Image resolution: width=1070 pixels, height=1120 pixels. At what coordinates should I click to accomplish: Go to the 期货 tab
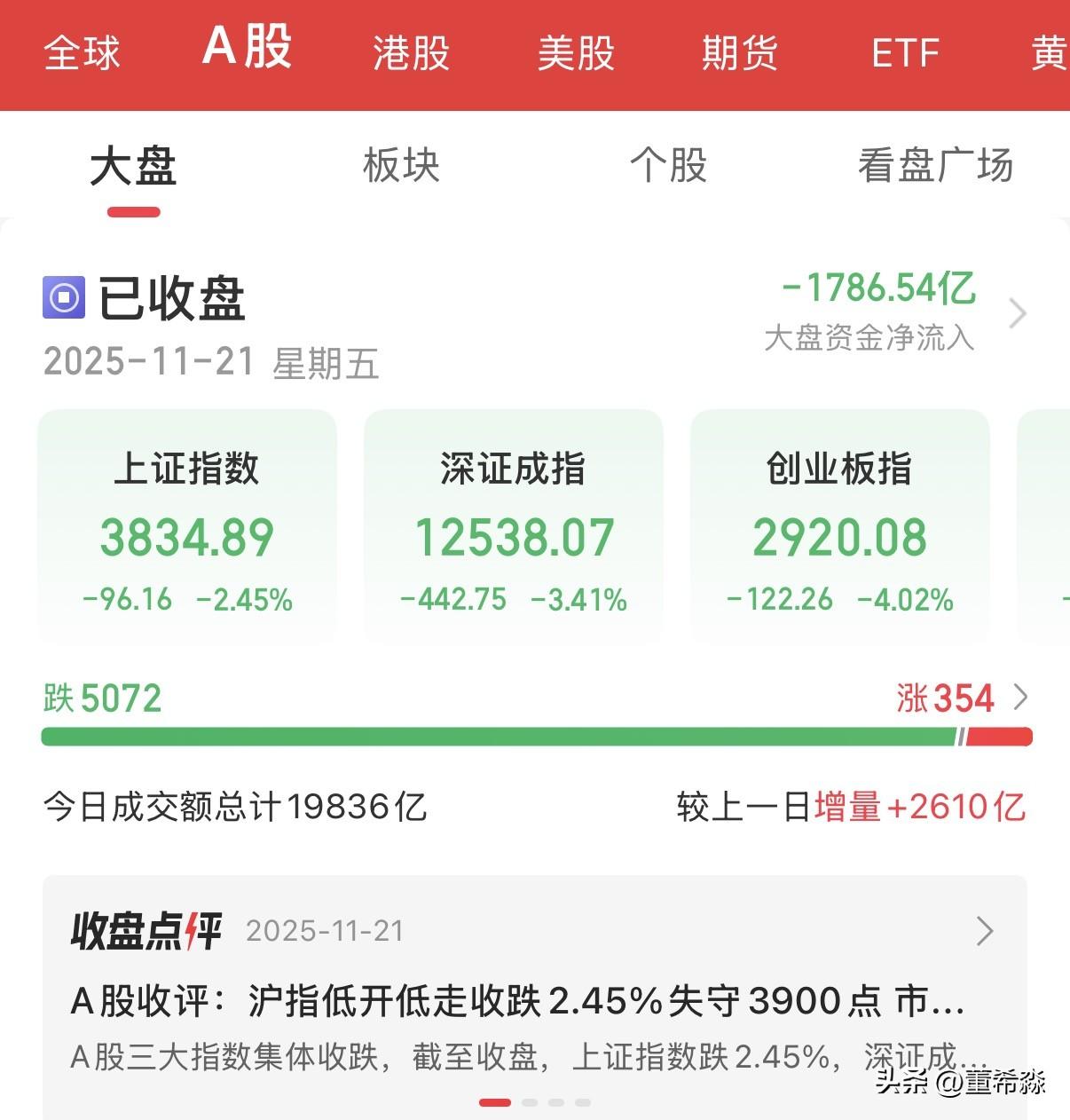(740, 53)
